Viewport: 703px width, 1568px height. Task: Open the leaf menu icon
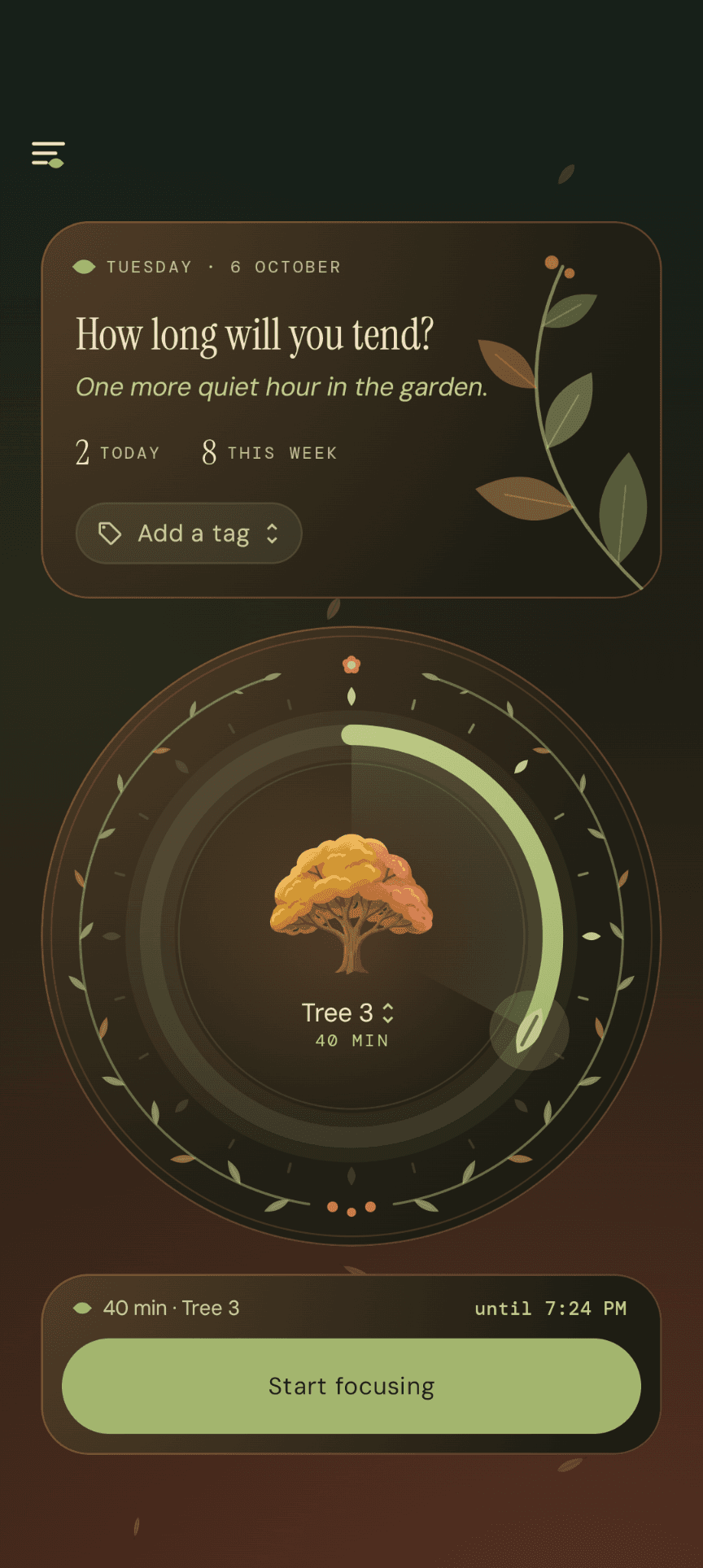[x=48, y=154]
